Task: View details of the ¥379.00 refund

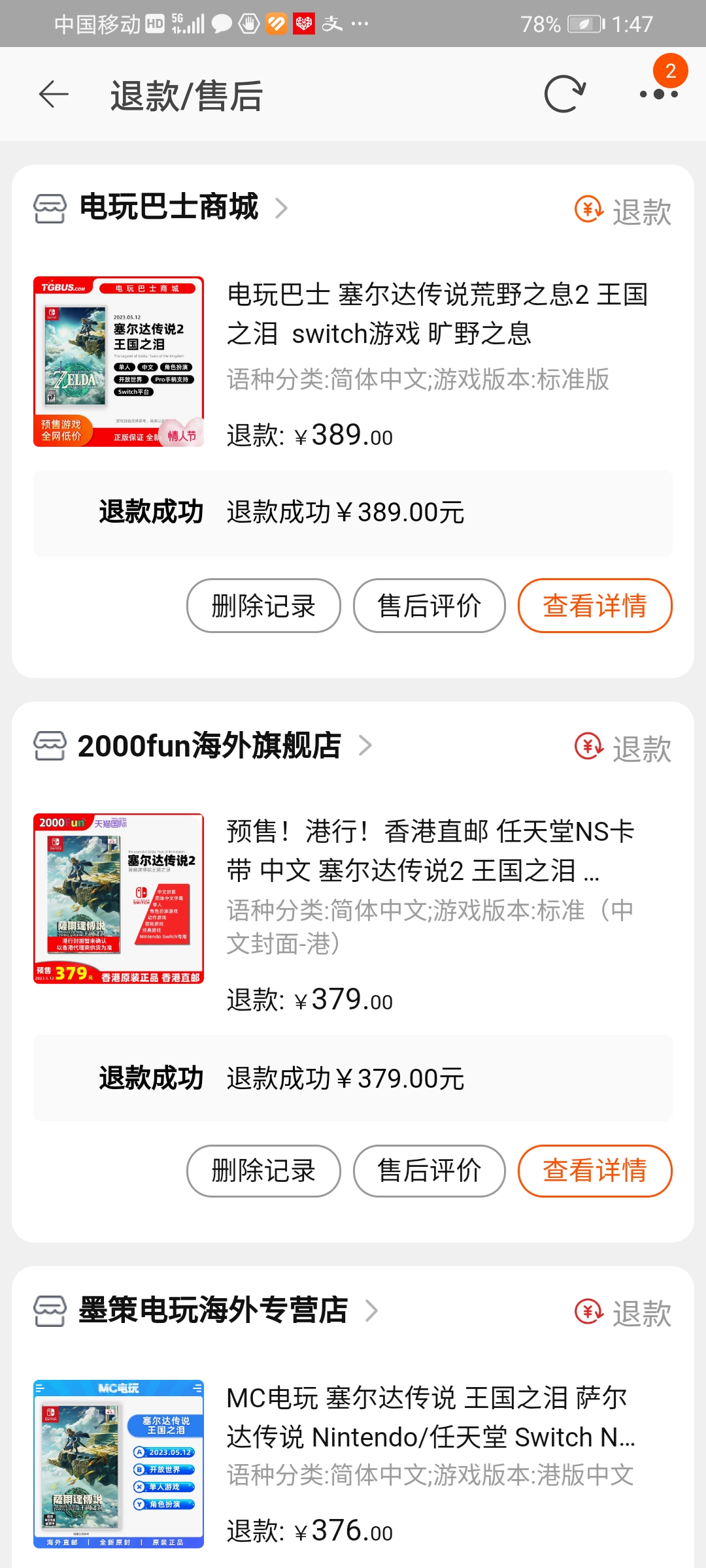Action: (595, 1171)
